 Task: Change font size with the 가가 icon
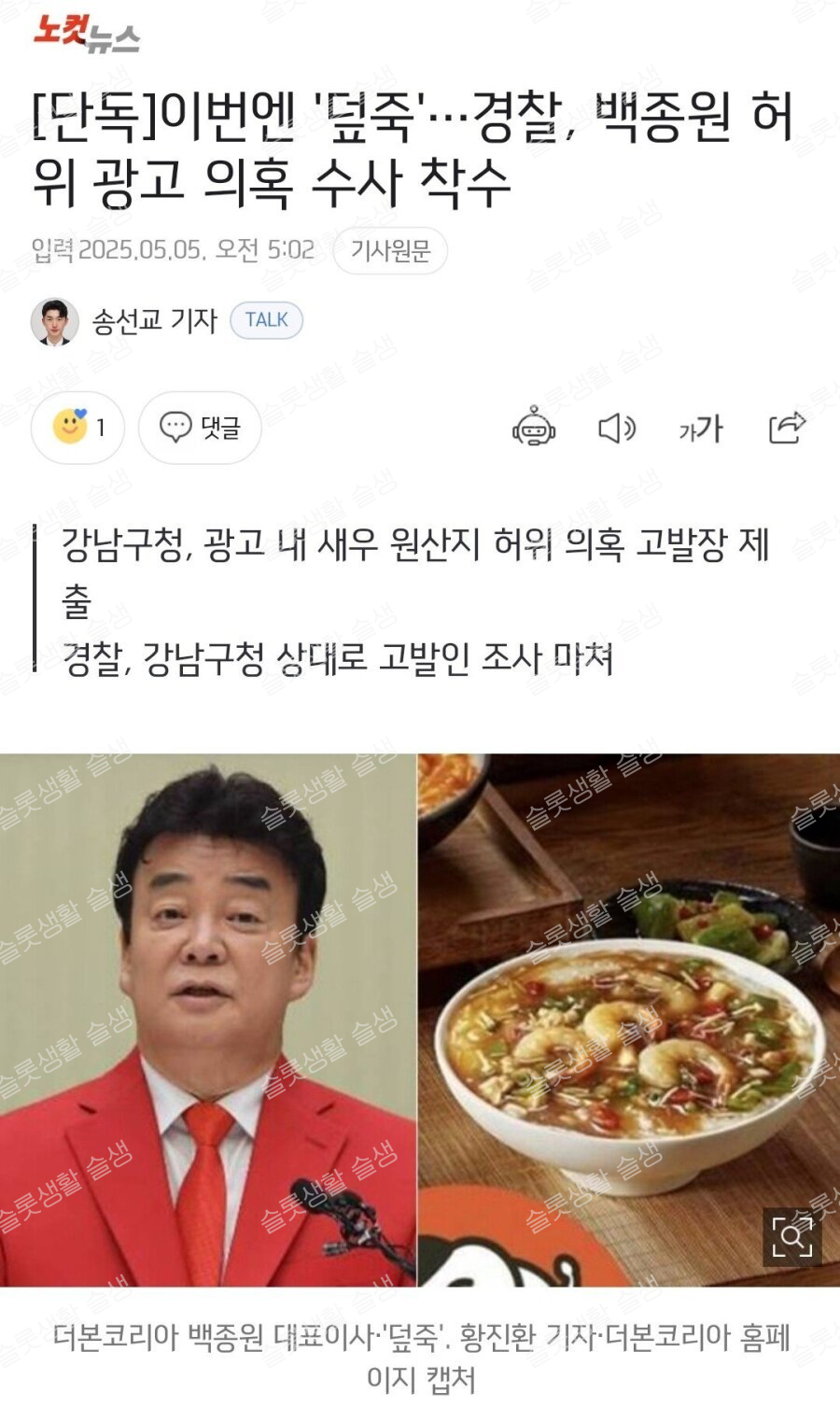tap(700, 429)
